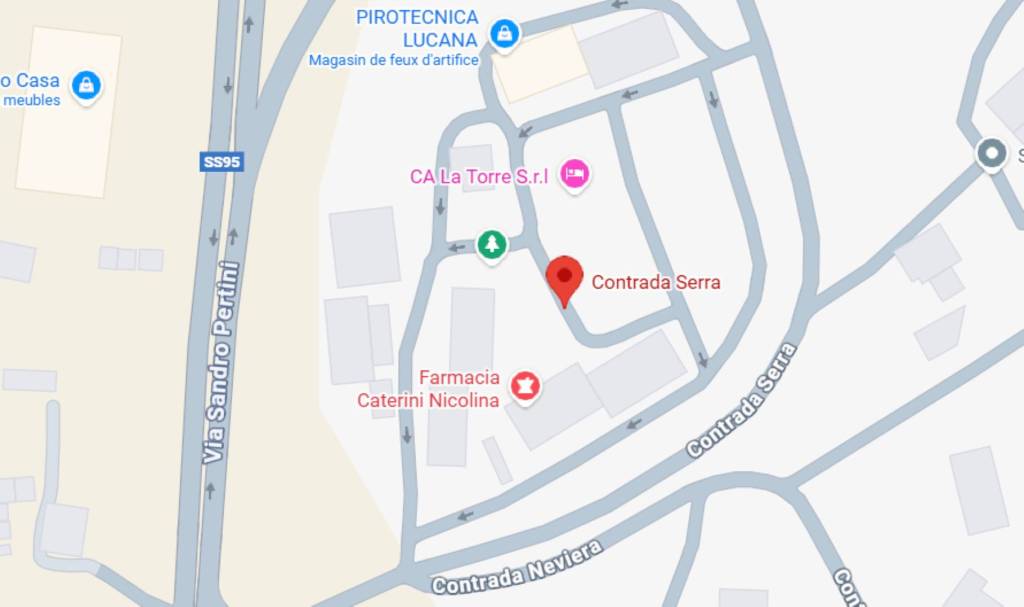Tap the gray place marker at right edge
The image size is (1024, 607).
991,154
